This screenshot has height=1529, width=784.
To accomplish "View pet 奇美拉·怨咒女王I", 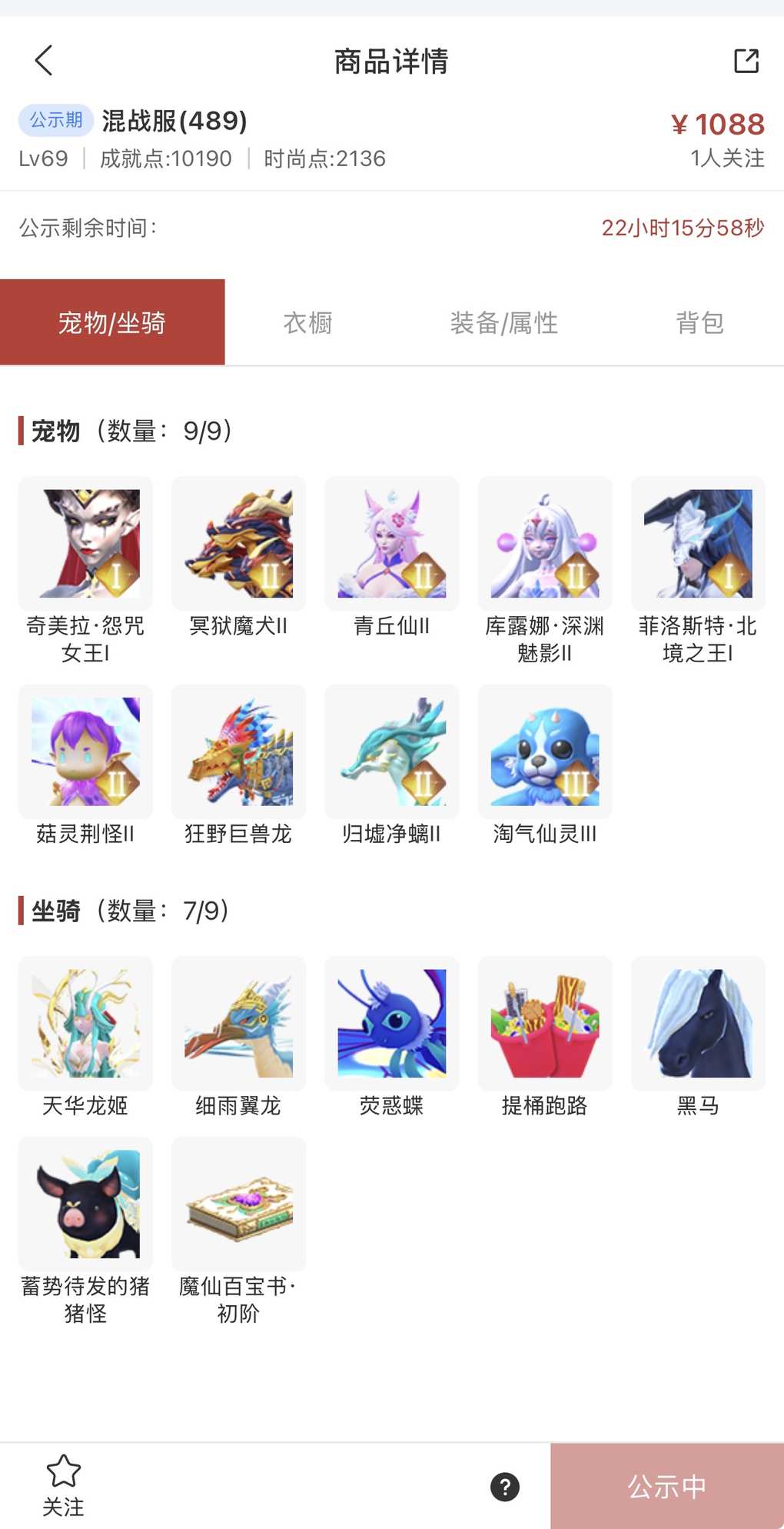I will 85,544.
